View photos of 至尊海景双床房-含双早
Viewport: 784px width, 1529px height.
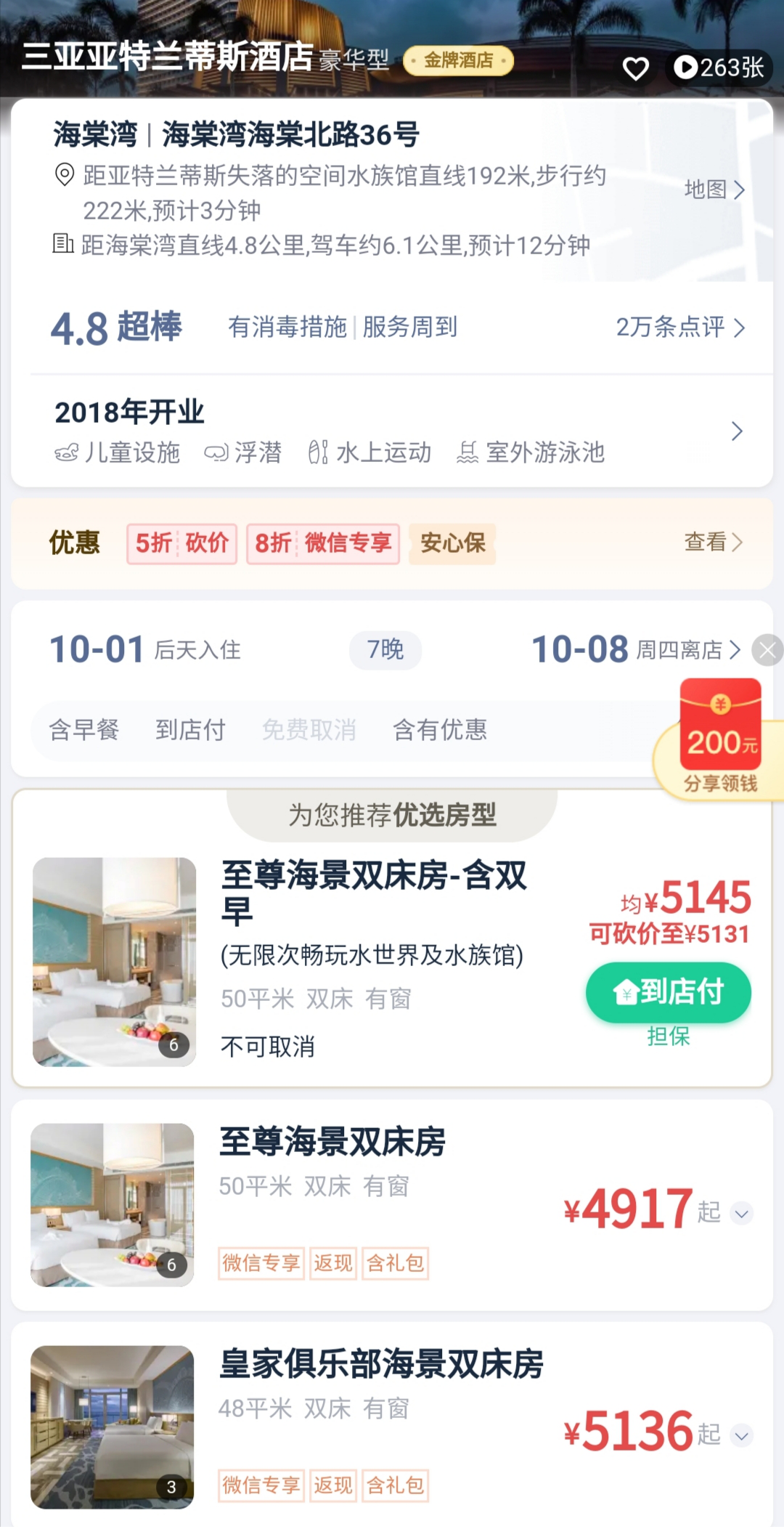115,962
